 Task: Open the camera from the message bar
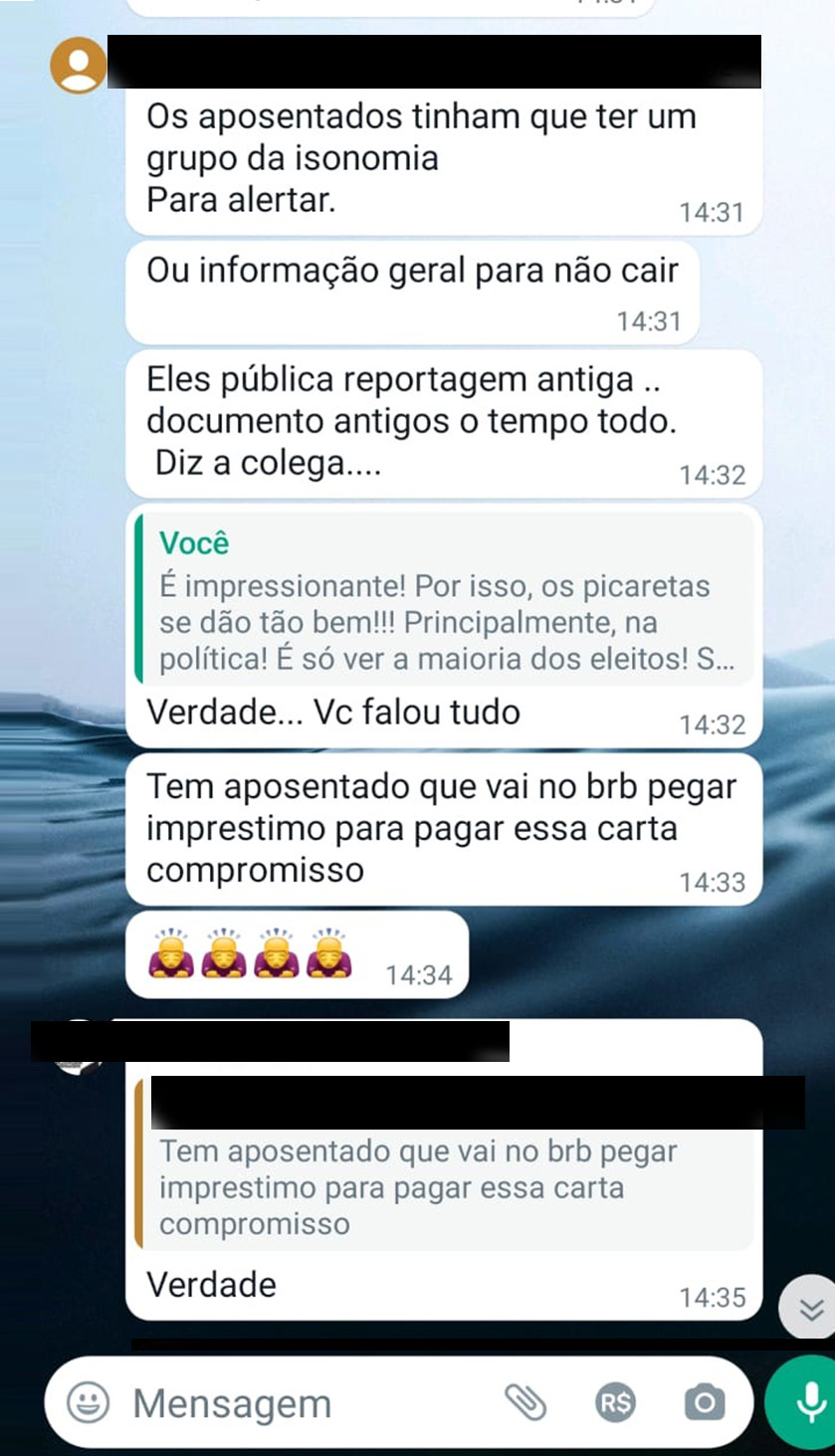(705, 1403)
